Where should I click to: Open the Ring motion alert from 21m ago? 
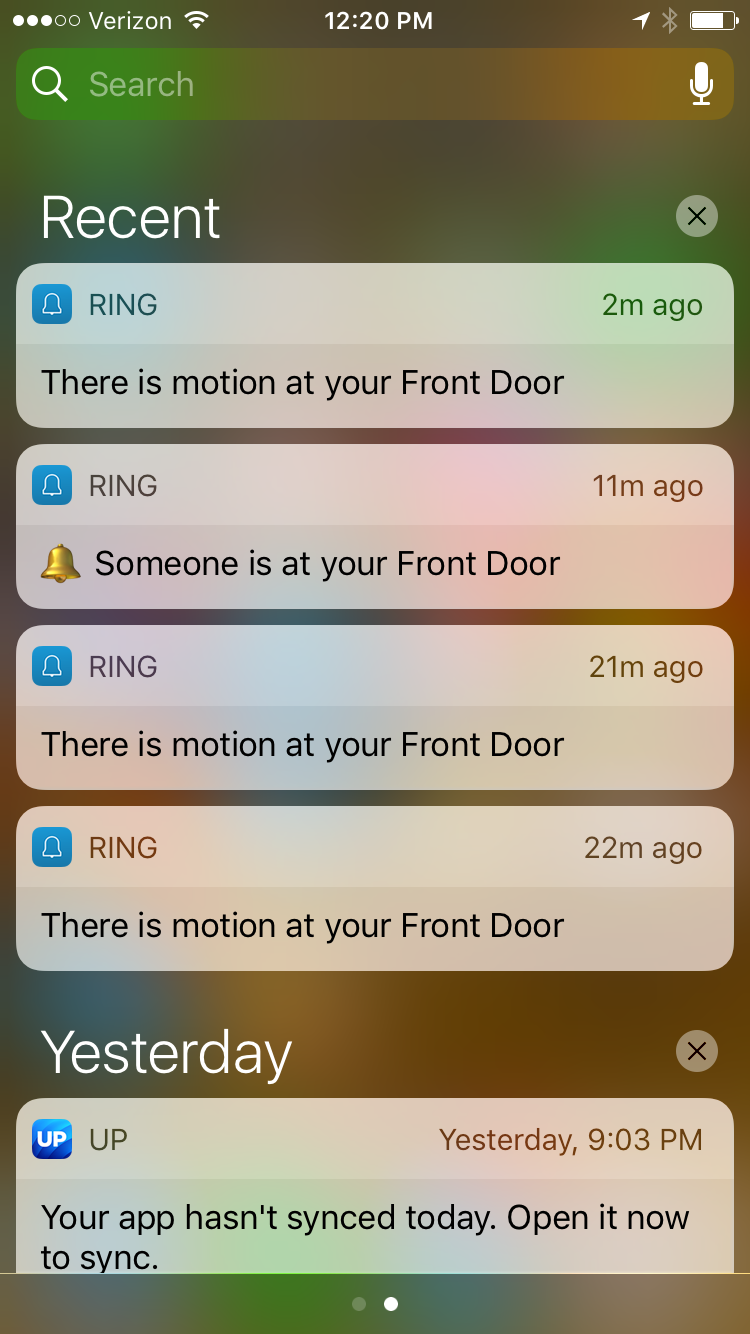click(375, 708)
